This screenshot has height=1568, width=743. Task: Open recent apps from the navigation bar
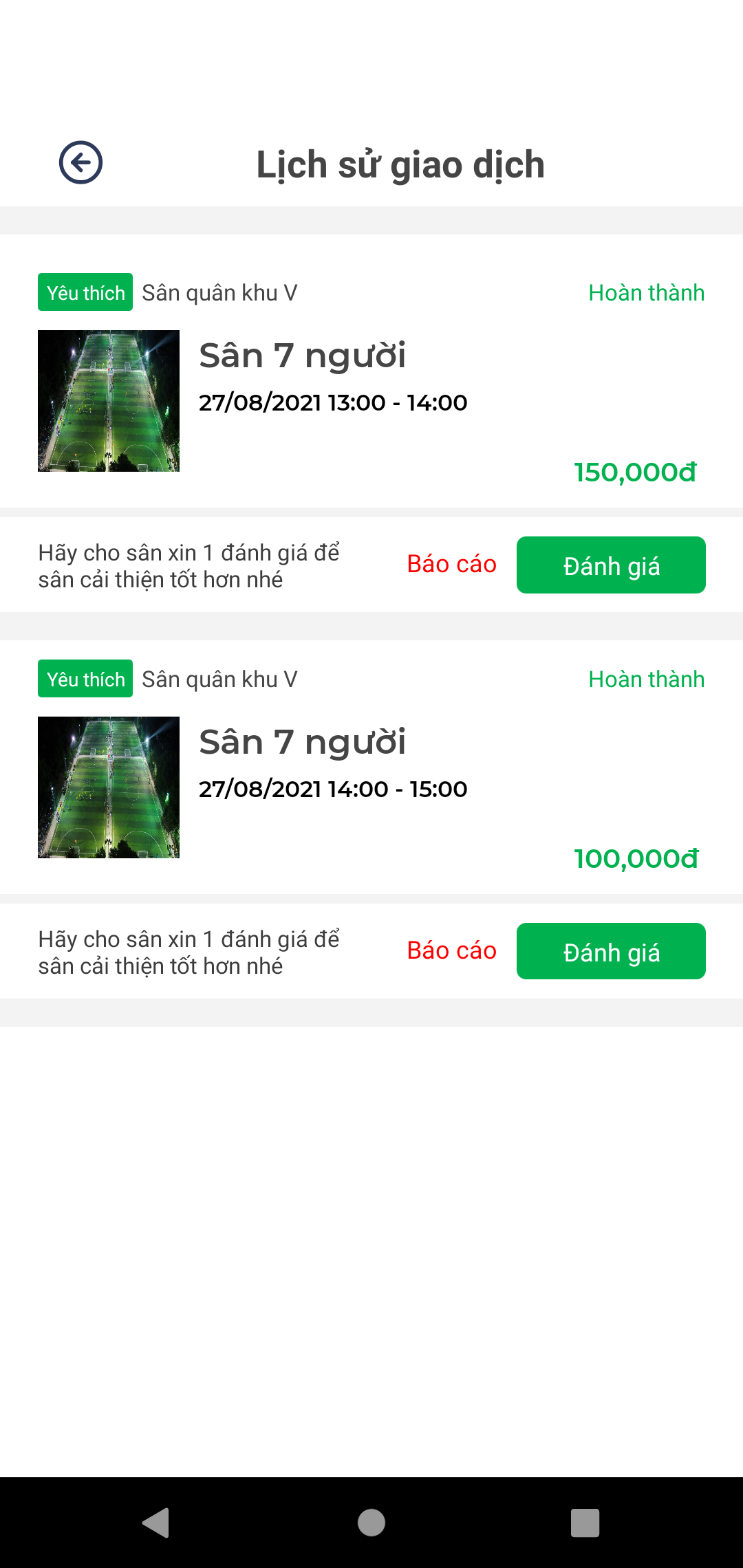coord(585,1523)
